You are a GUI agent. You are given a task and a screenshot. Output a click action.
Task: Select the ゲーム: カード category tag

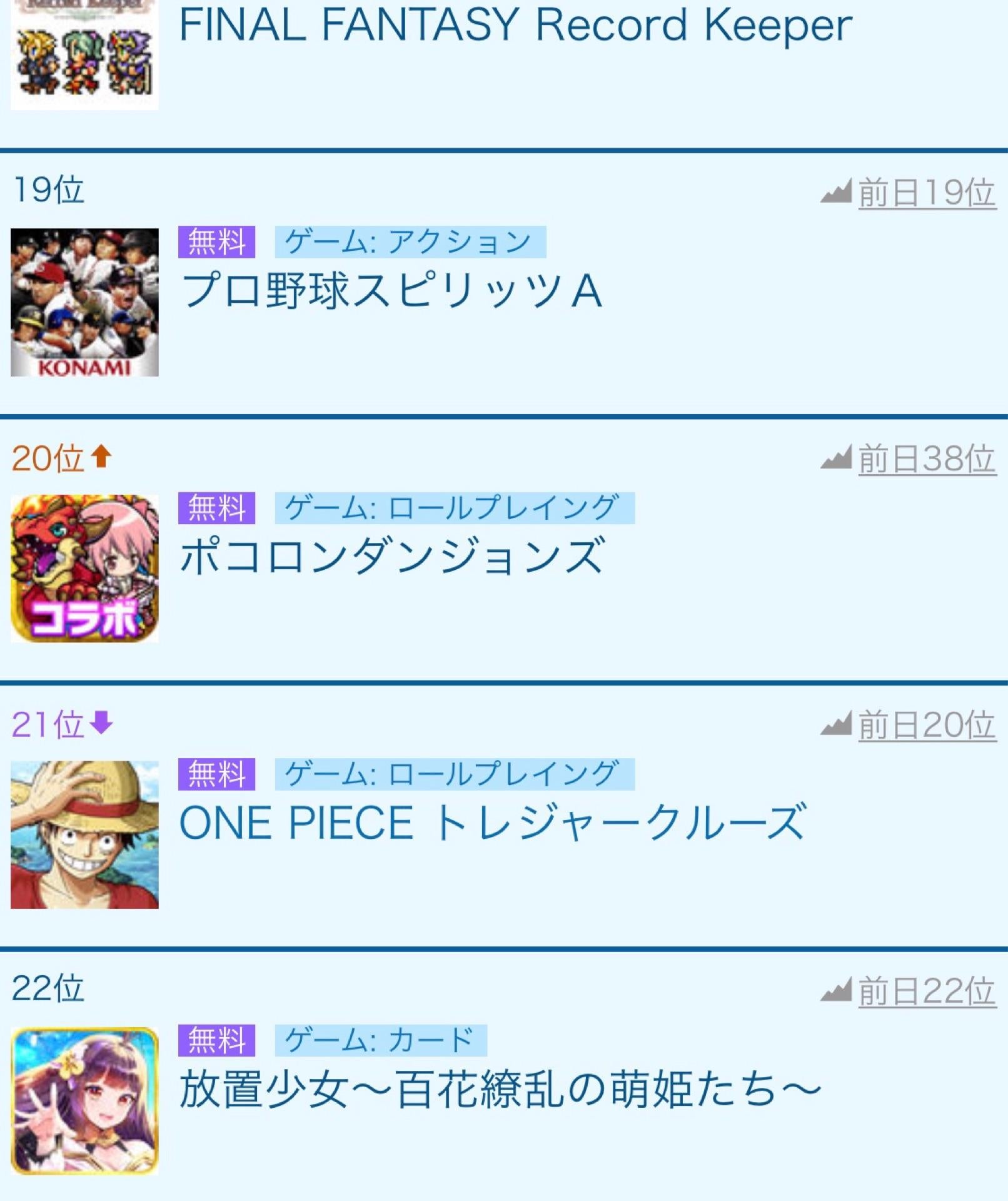tap(380, 1040)
